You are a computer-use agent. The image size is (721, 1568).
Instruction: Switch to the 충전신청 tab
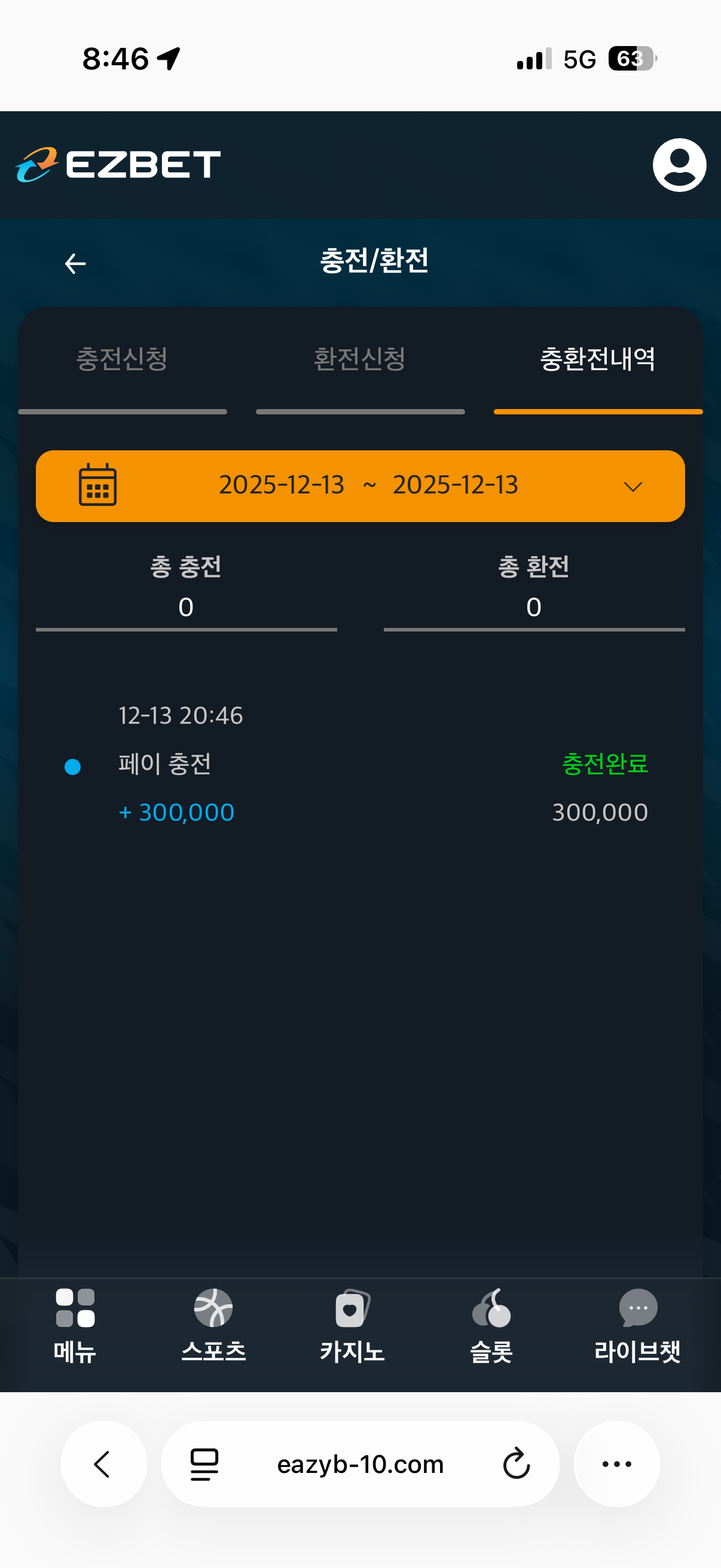pyautogui.click(x=123, y=359)
